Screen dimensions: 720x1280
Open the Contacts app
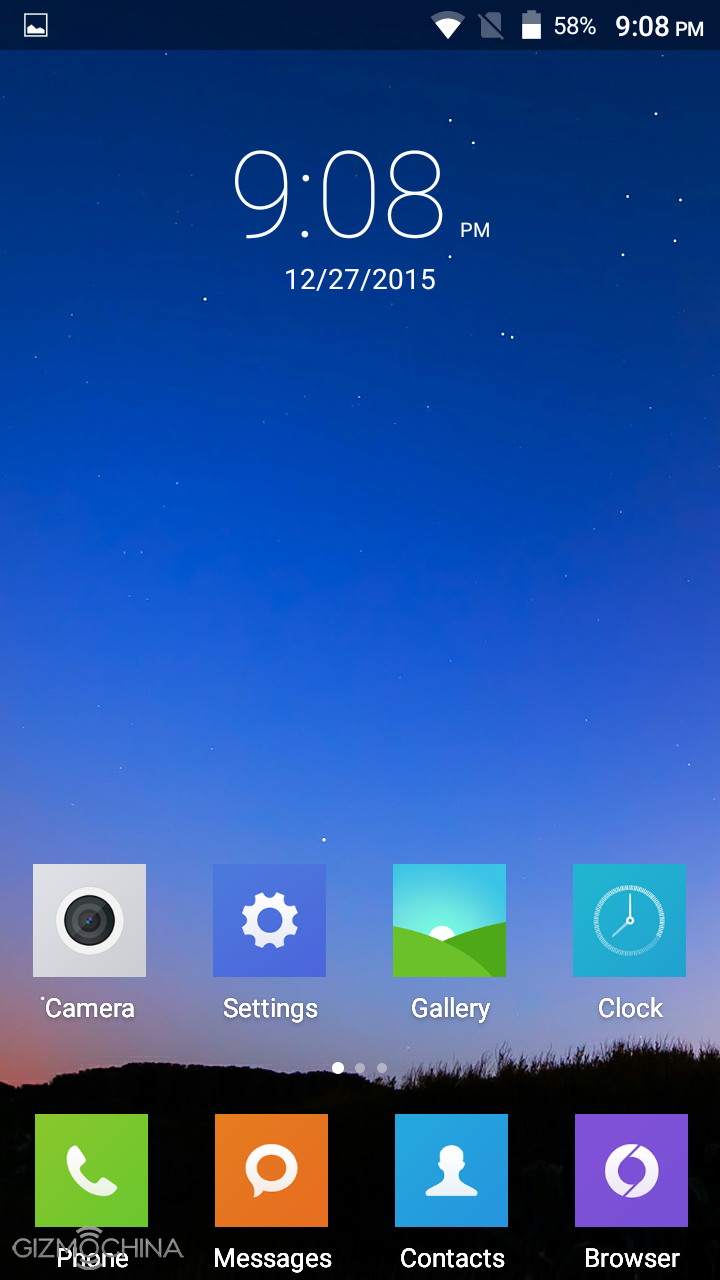point(451,1170)
